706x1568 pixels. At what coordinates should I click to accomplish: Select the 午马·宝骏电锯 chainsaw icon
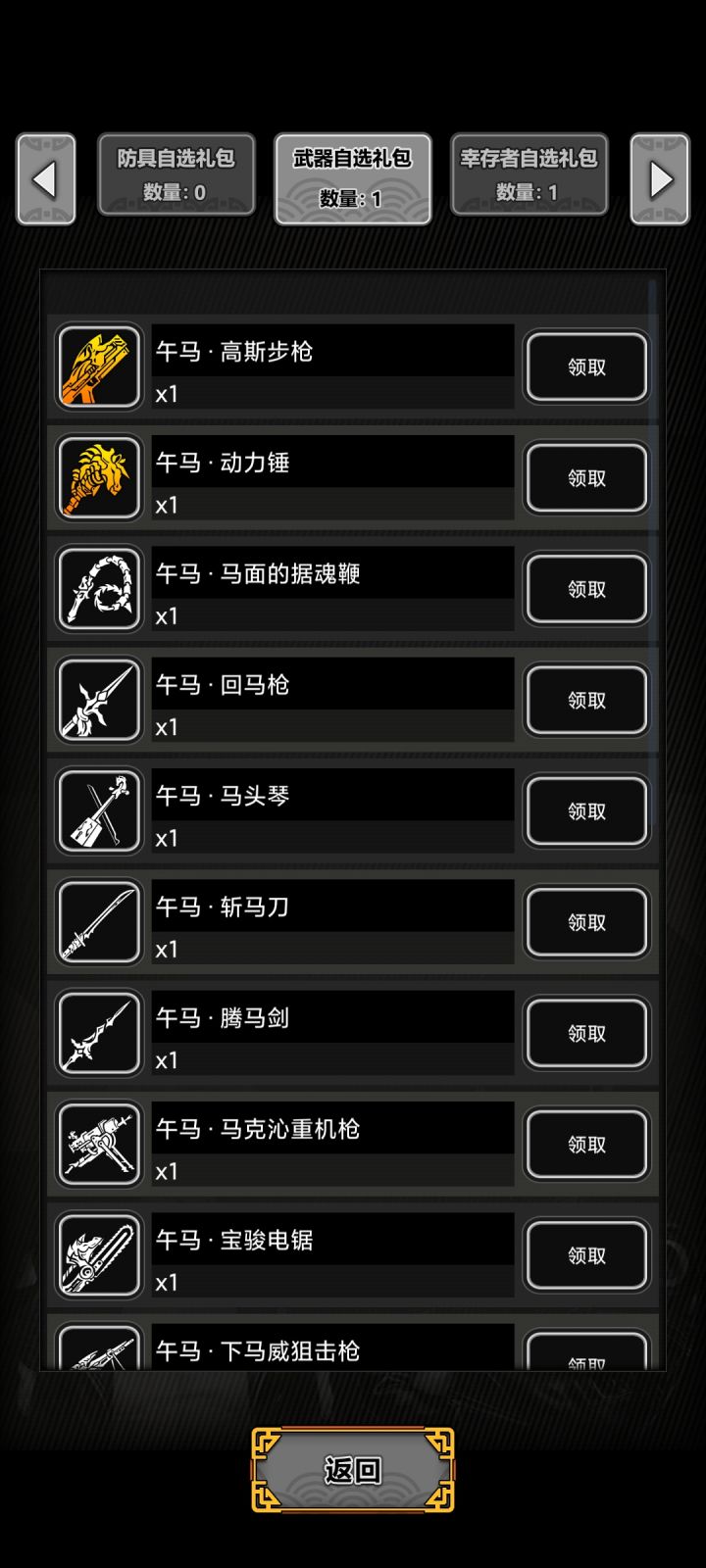[x=98, y=1255]
